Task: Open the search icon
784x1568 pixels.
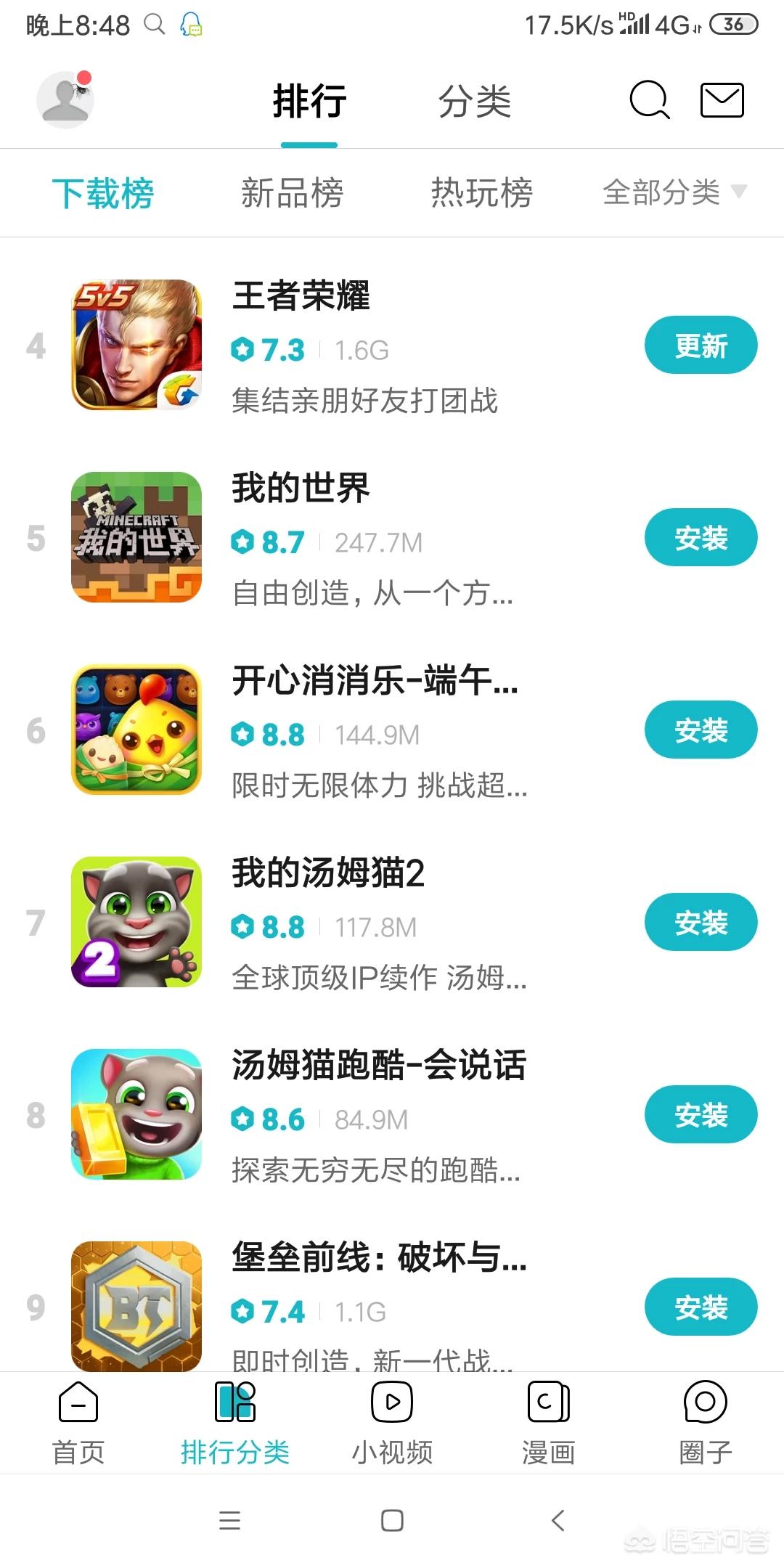Action: pyautogui.click(x=648, y=99)
